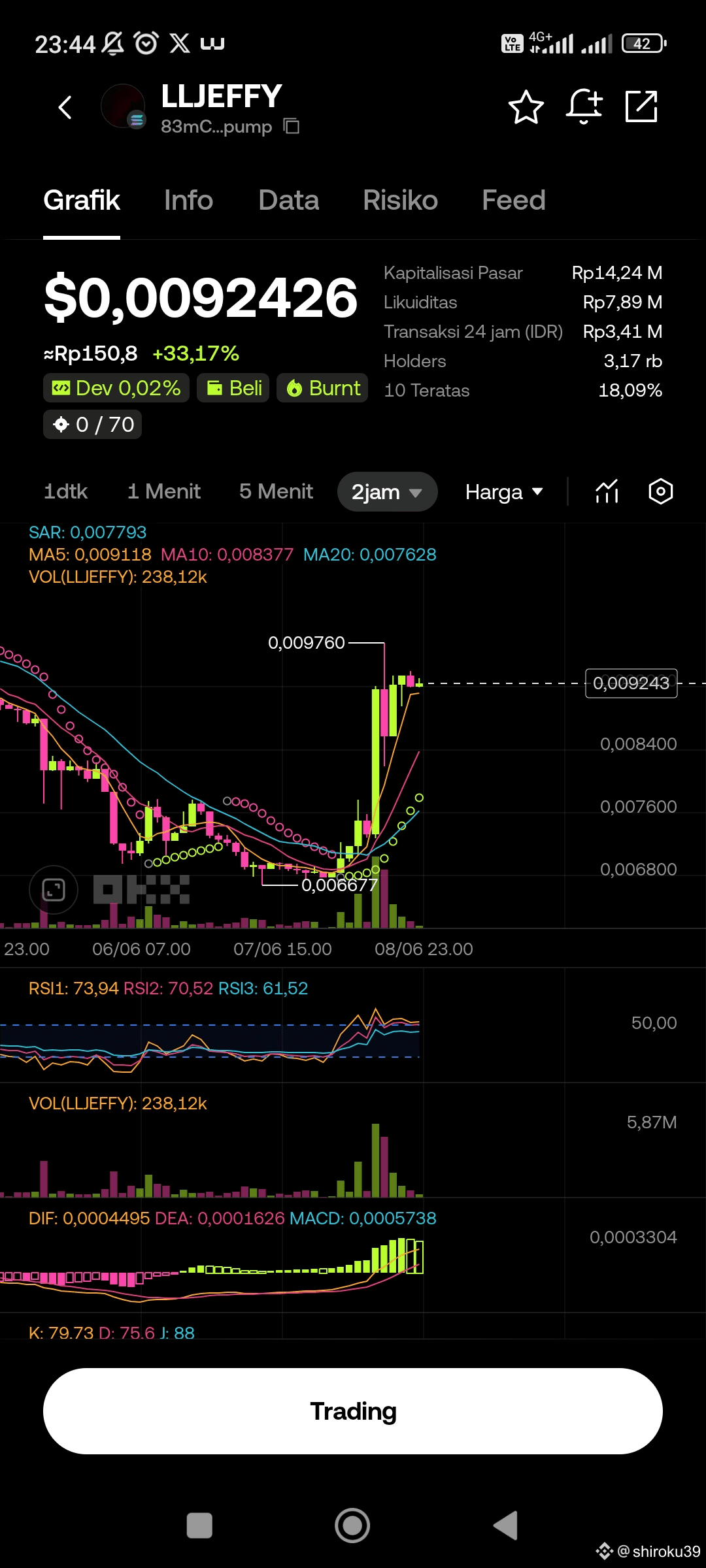Select the 1dtk chart interval
The width and height of the screenshot is (706, 1568).
pos(65,491)
